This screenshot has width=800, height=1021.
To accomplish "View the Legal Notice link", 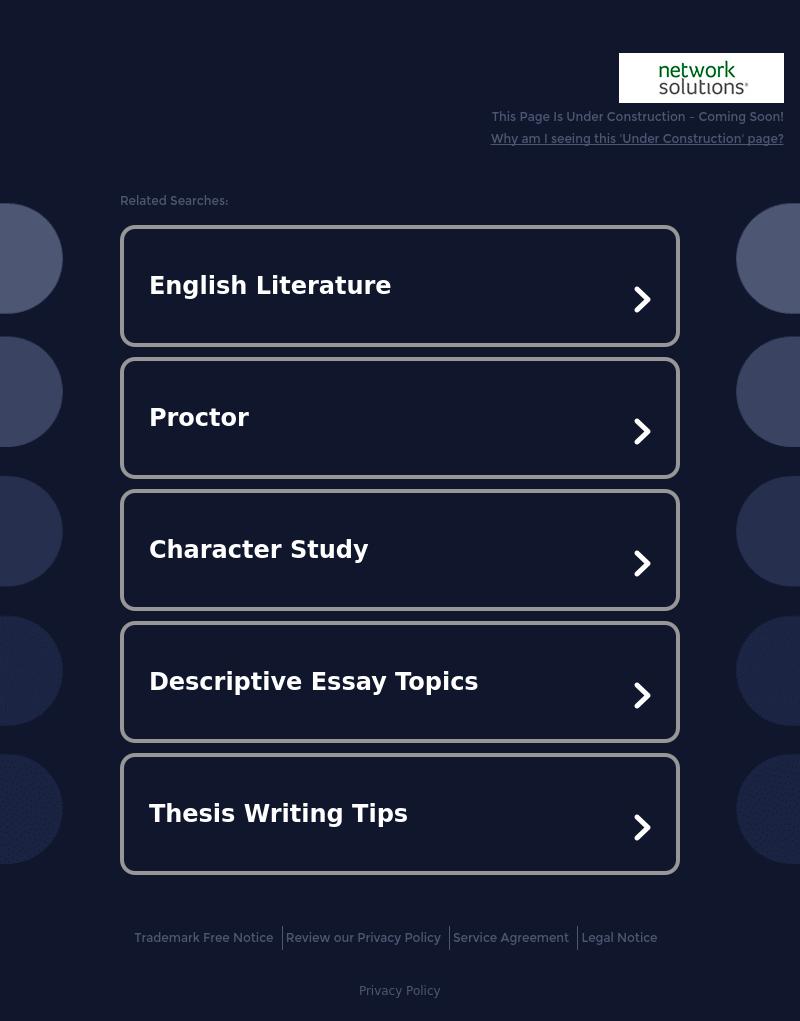I will pyautogui.click(x=619, y=938).
